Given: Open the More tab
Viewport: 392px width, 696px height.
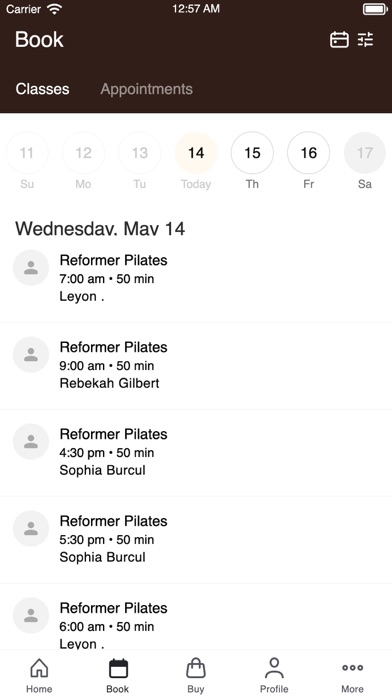Looking at the screenshot, I should tap(352, 676).
